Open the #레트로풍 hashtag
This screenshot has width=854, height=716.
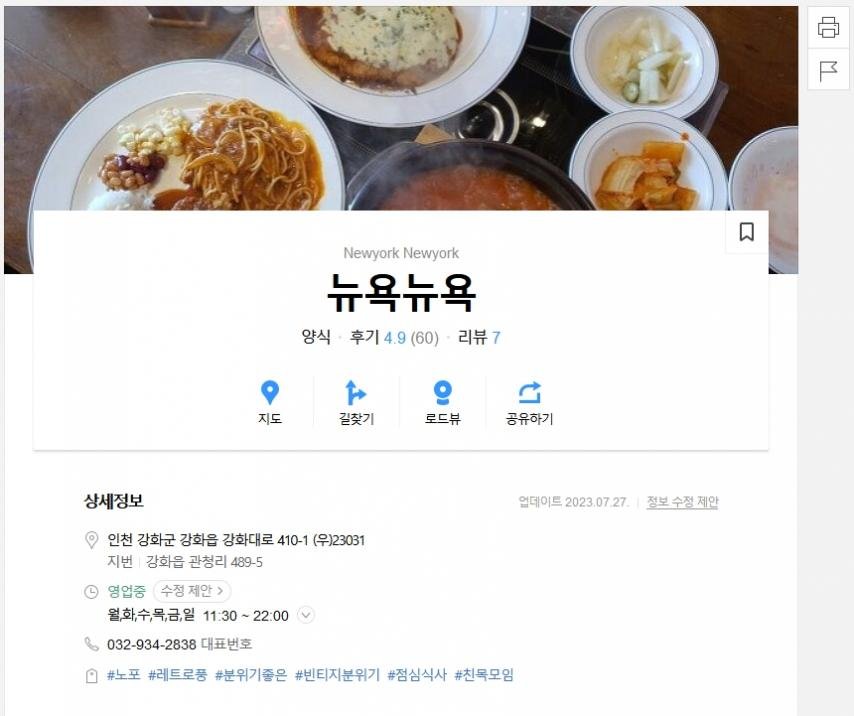[x=177, y=676]
